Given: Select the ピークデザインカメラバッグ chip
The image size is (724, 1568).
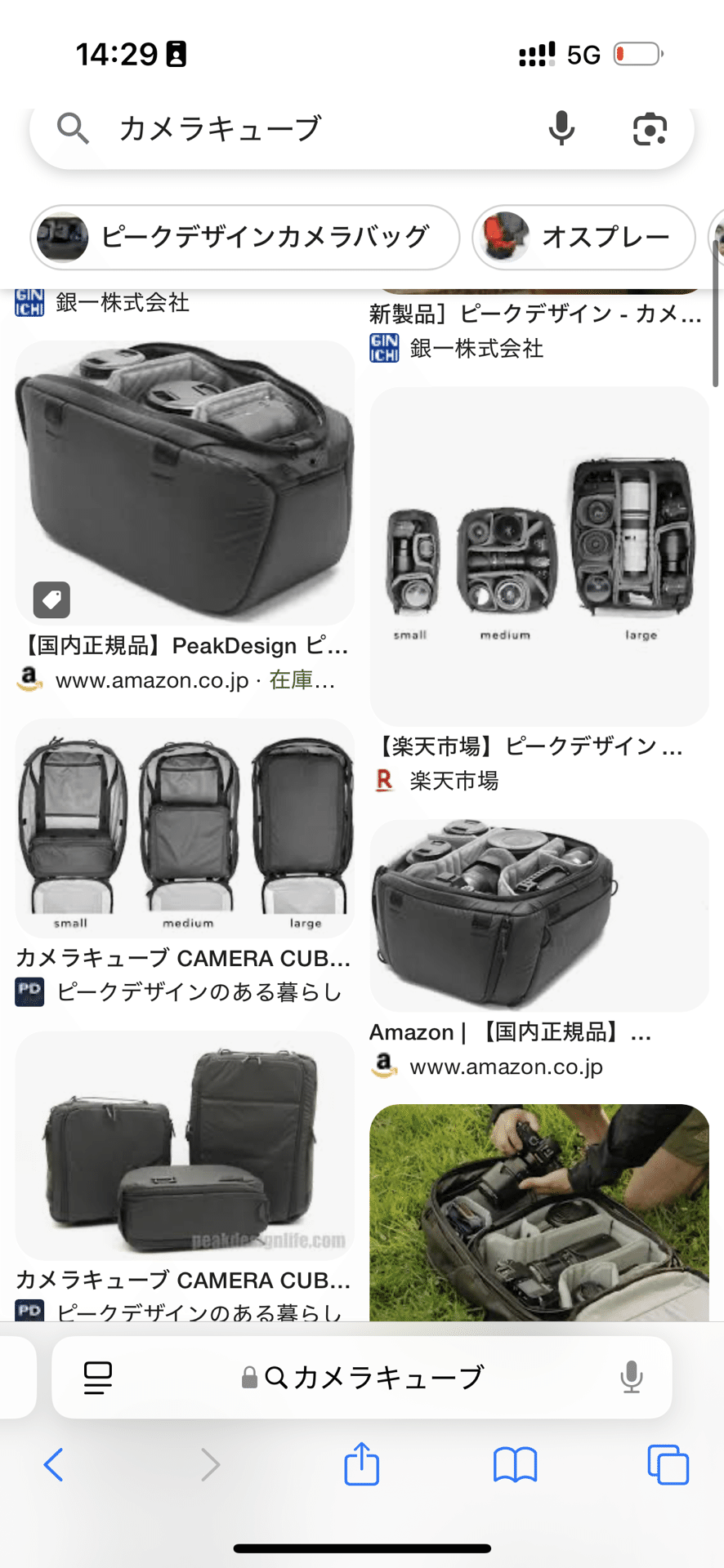Looking at the screenshot, I should [245, 237].
